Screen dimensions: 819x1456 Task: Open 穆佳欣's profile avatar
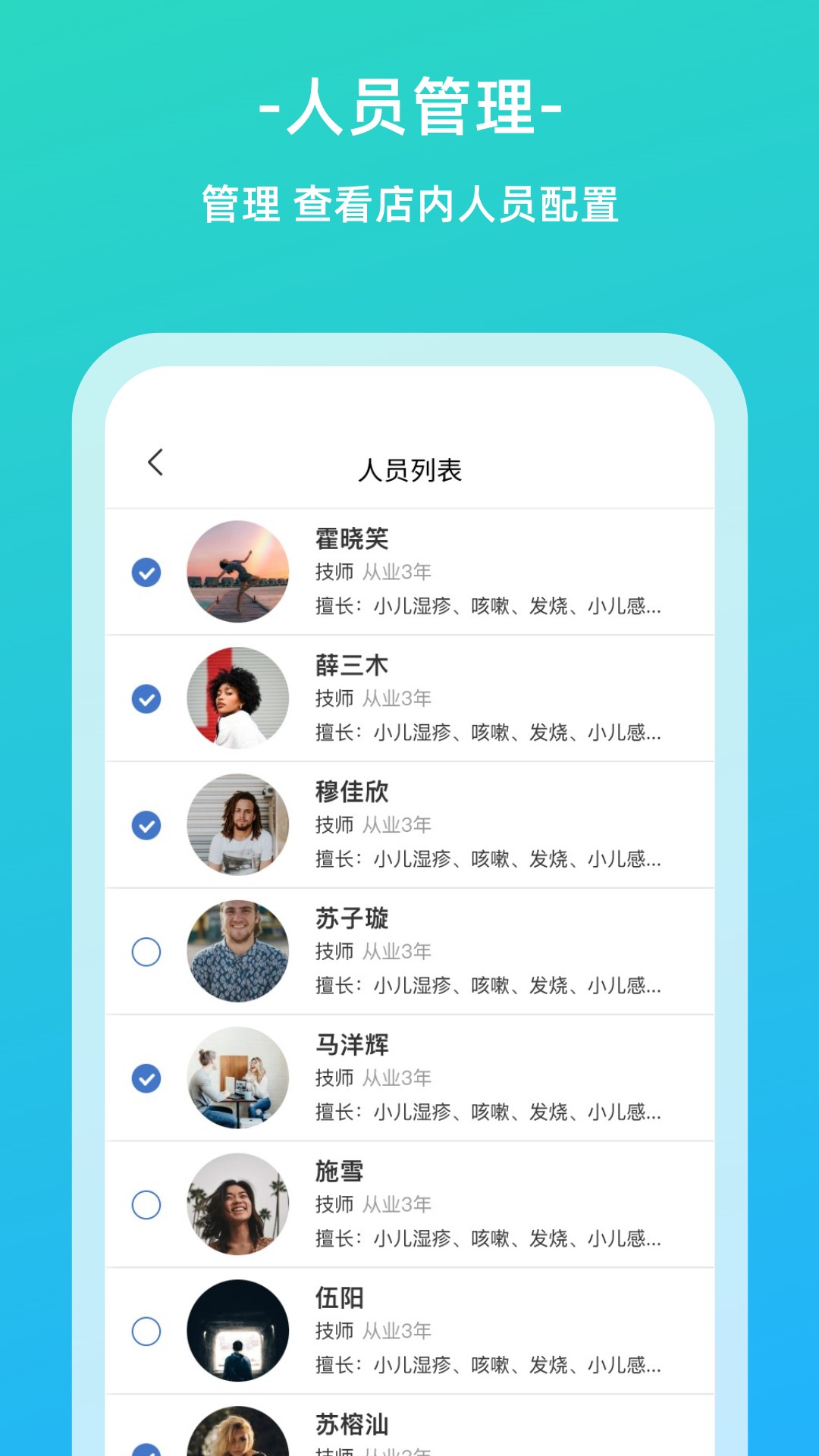click(x=237, y=825)
